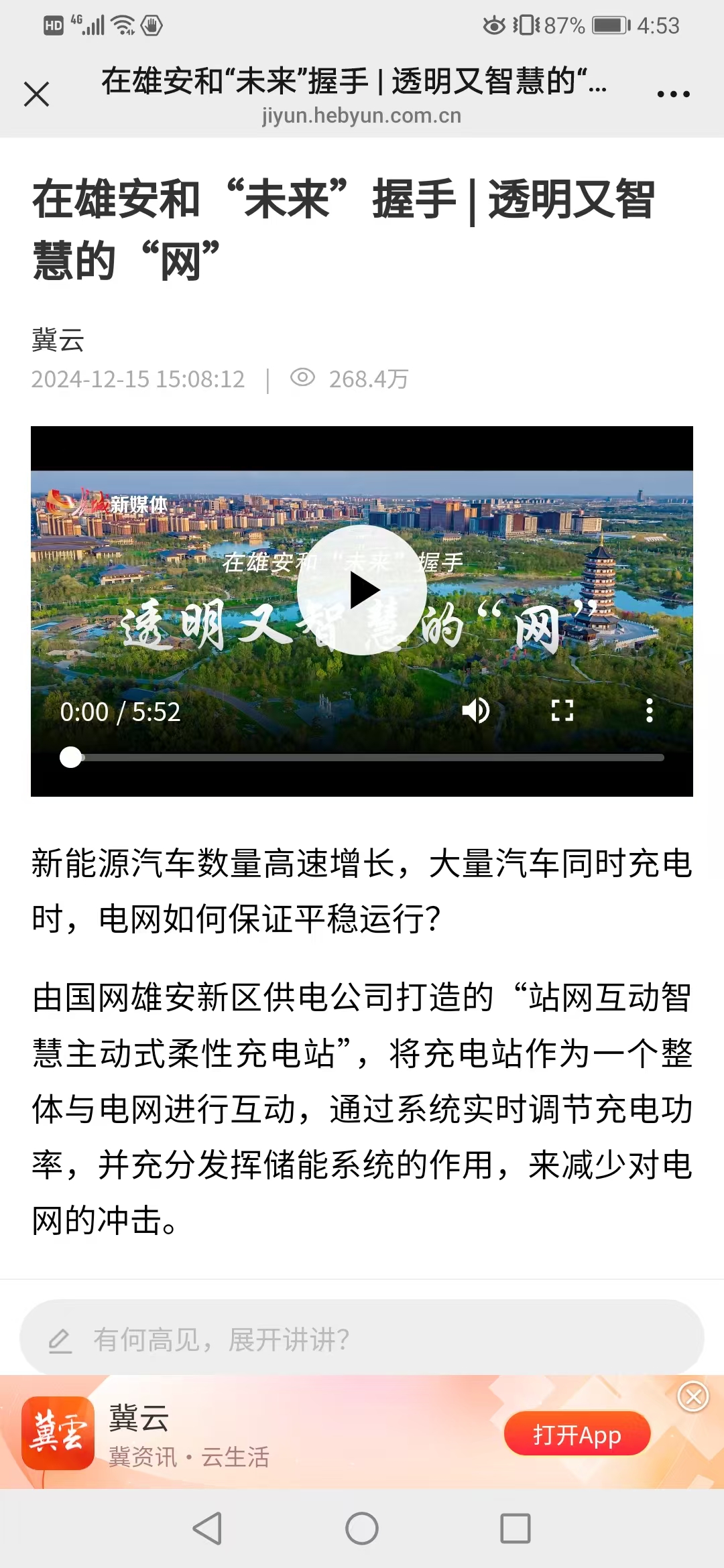Viewport: 724px width, 1568px height.
Task: Tap the video progress bar
Action: click(369, 757)
